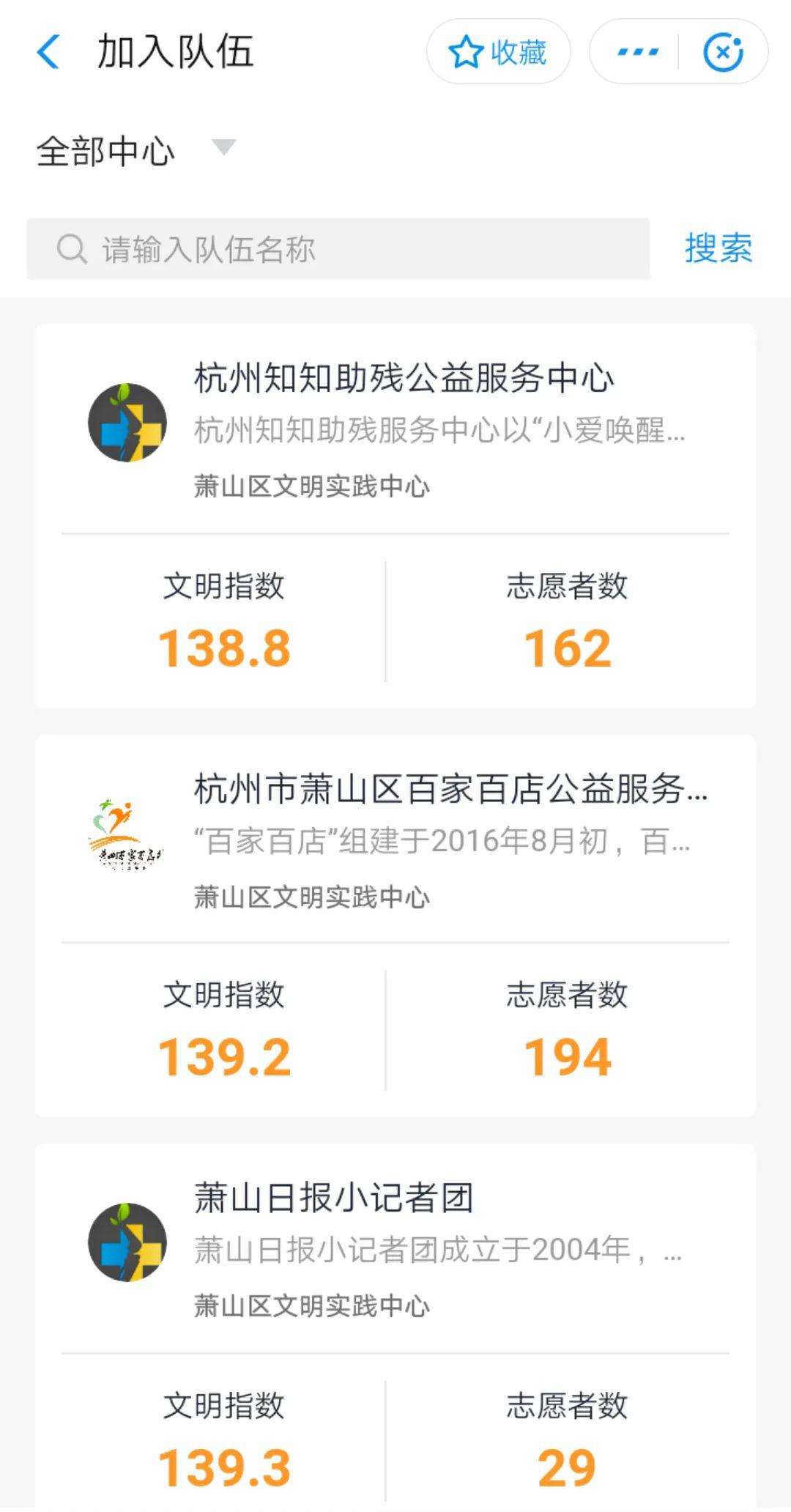Tap the 收藏 favorite button

(x=498, y=52)
